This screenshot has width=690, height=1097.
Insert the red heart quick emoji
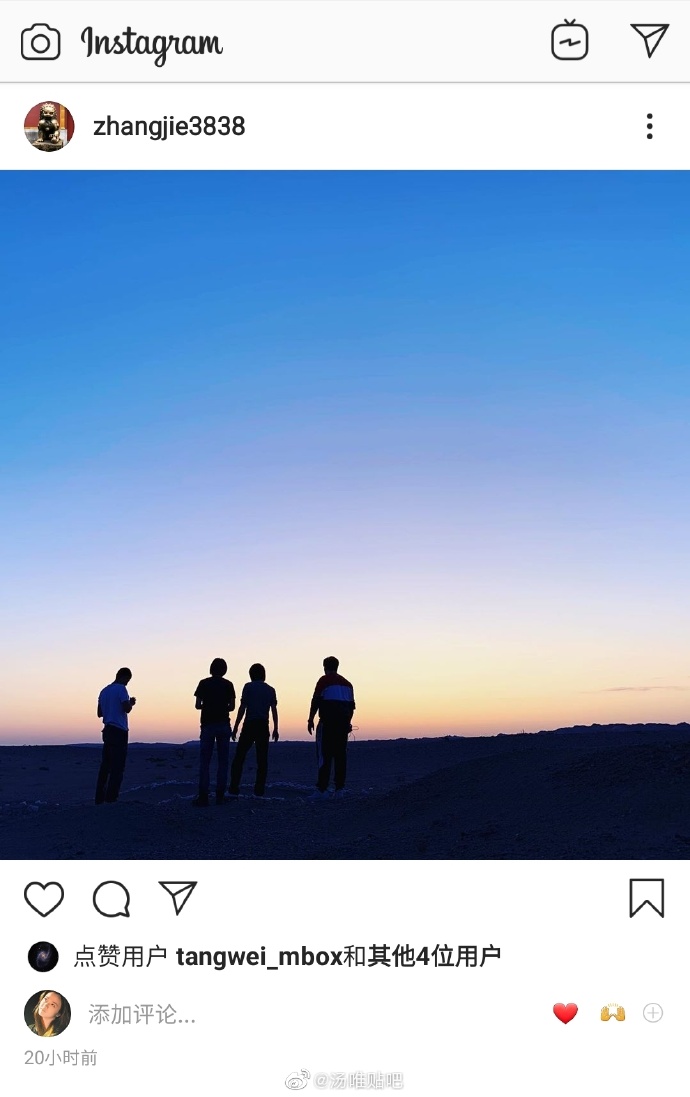click(x=565, y=1013)
